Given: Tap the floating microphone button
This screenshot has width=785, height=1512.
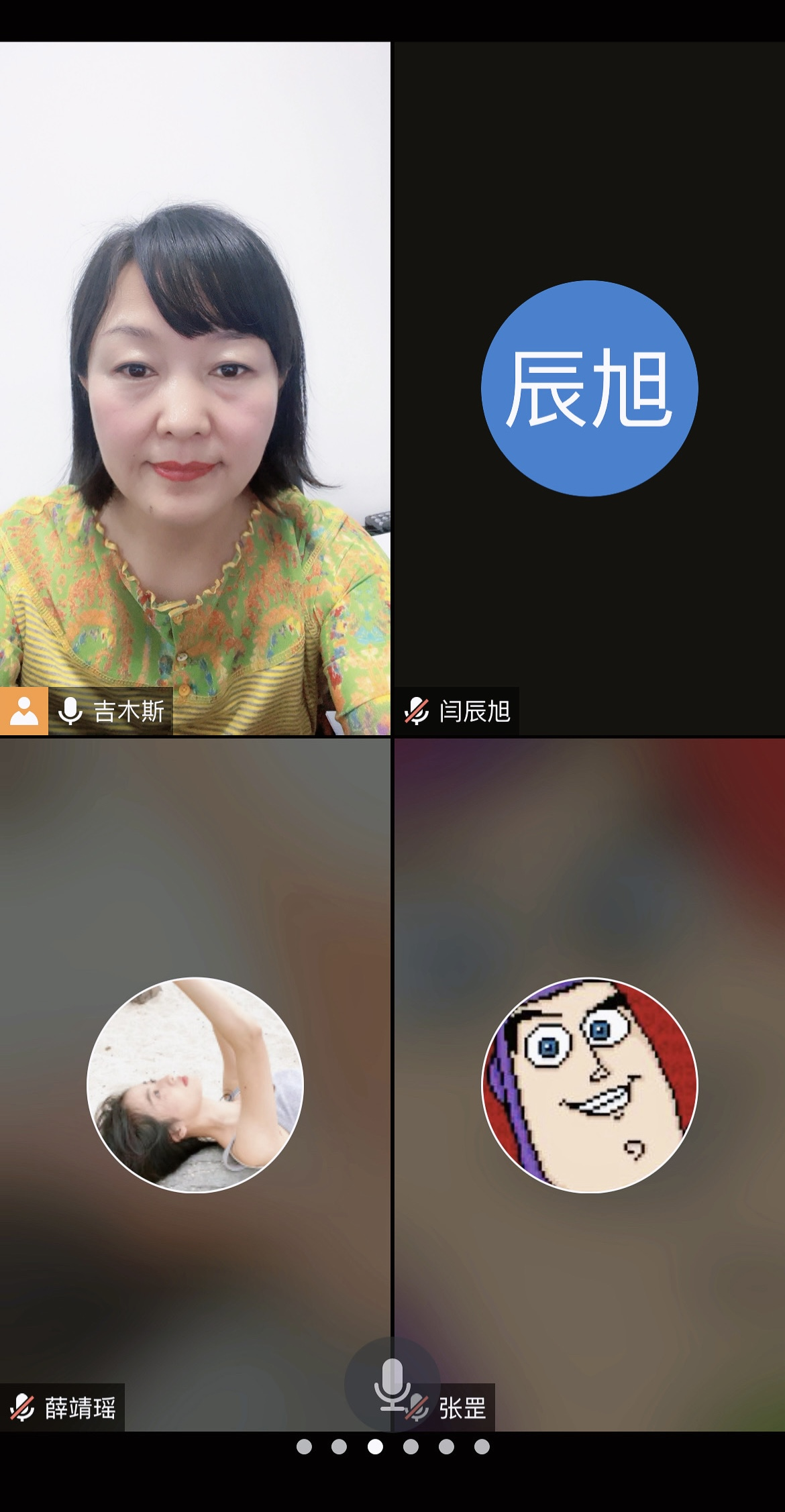Looking at the screenshot, I should coord(392,1384).
